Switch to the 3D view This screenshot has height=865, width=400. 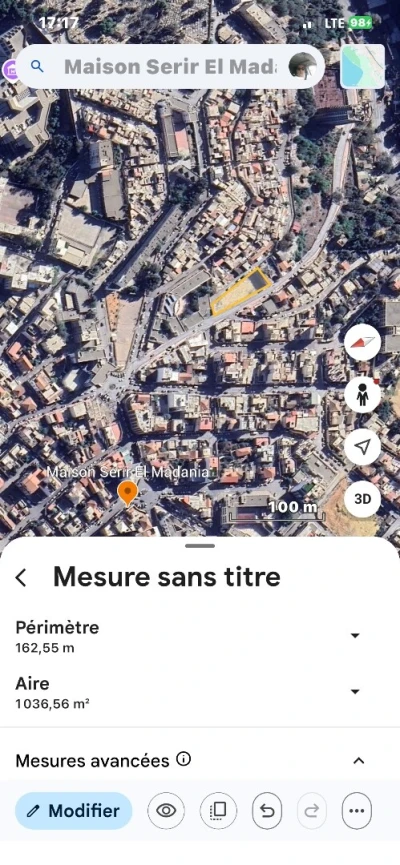pos(362,499)
